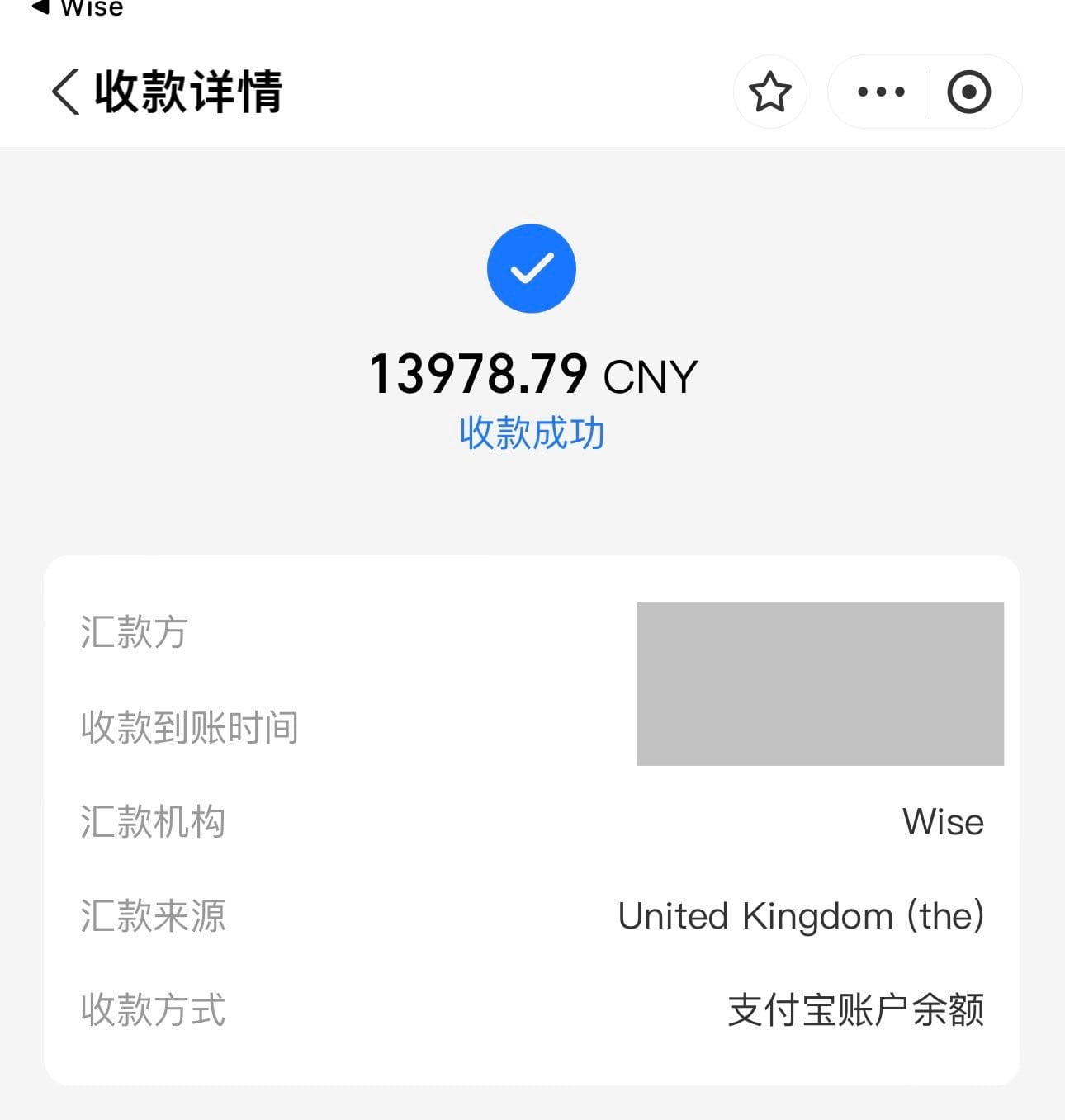Go back from the 收款详情 page
Image resolution: width=1065 pixels, height=1120 pixels.
tap(66, 92)
